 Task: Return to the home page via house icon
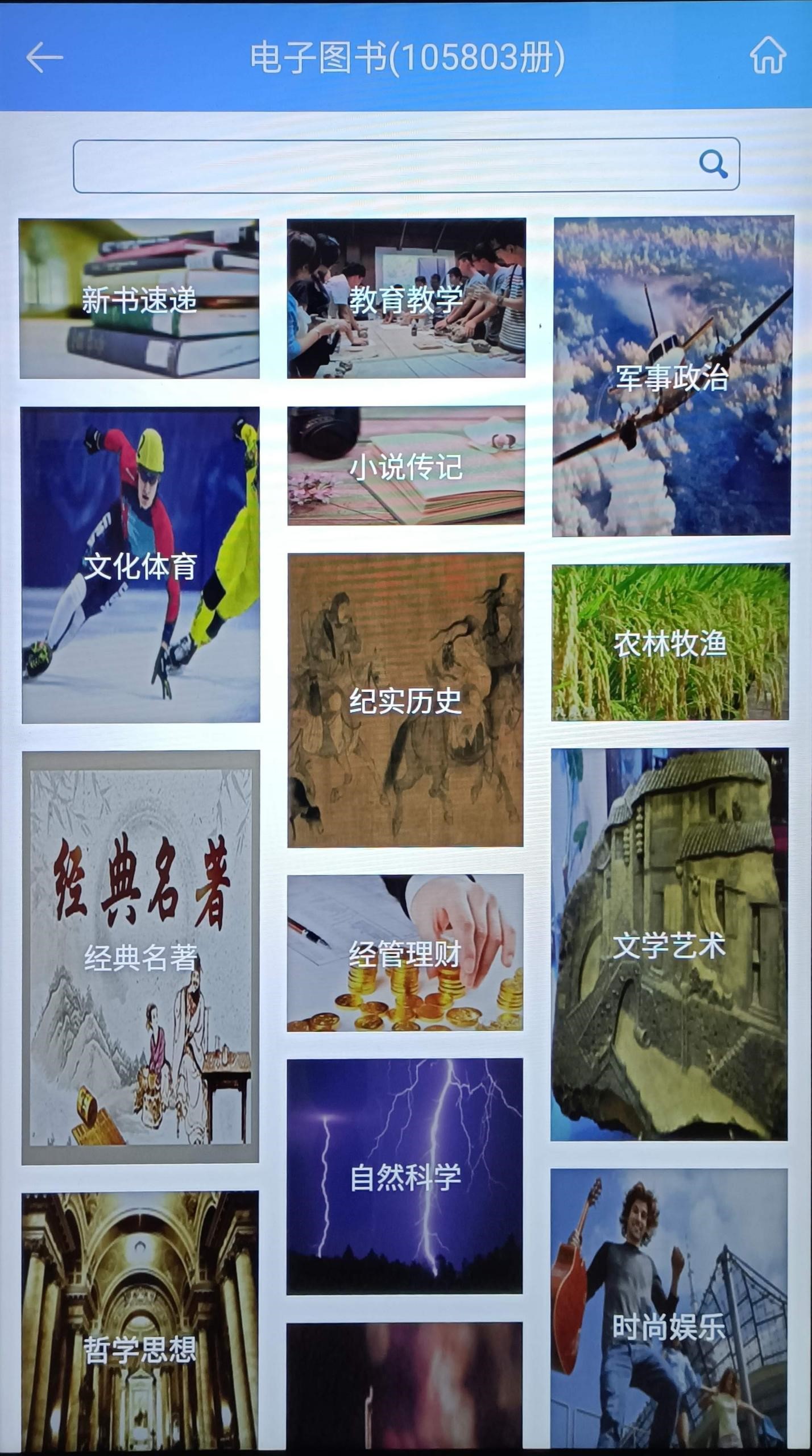pos(768,55)
